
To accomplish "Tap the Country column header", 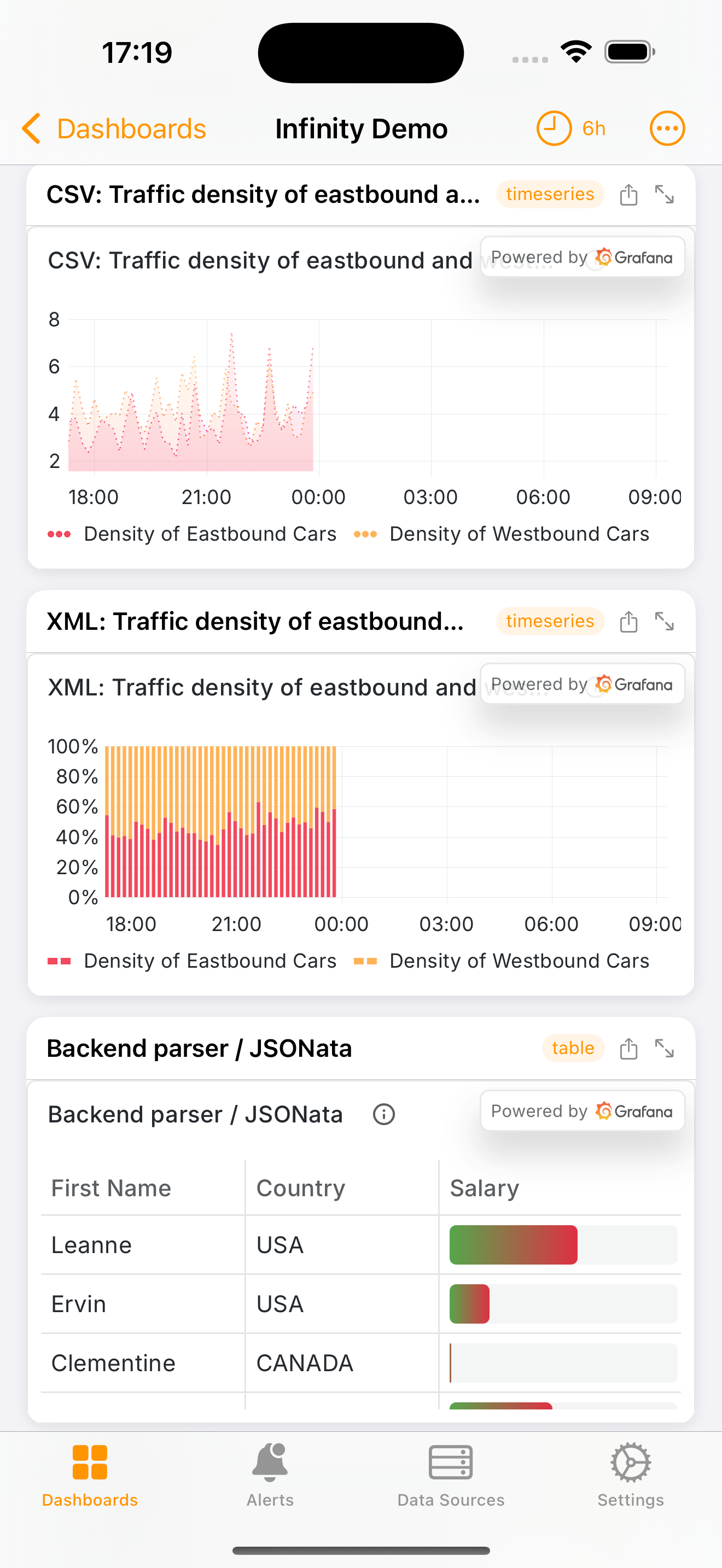I will [301, 1187].
